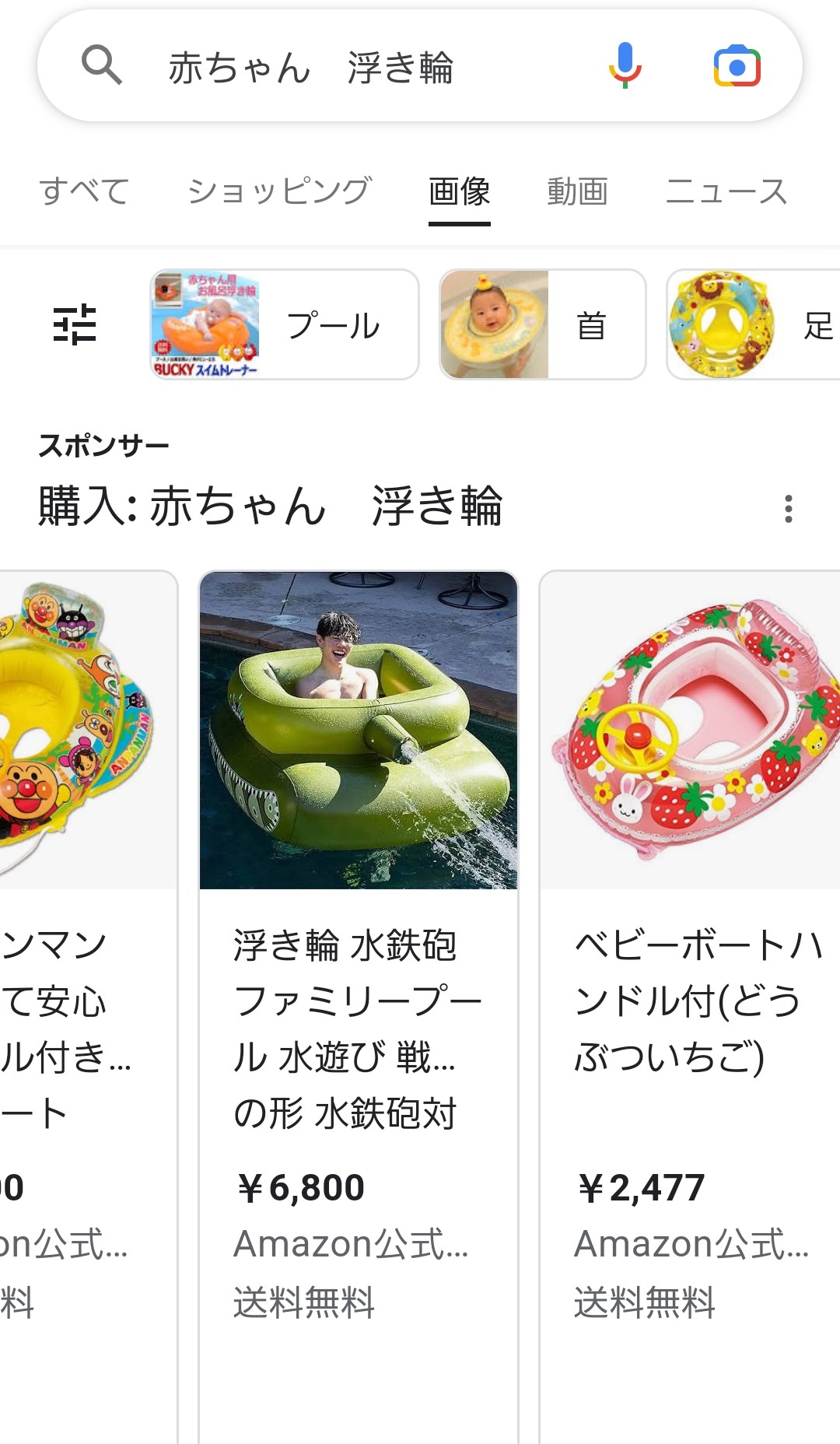840x1444 pixels.
Task: Open the ベビーボートハンドル付 ¥2,477 product card
Action: pyautogui.click(x=691, y=934)
